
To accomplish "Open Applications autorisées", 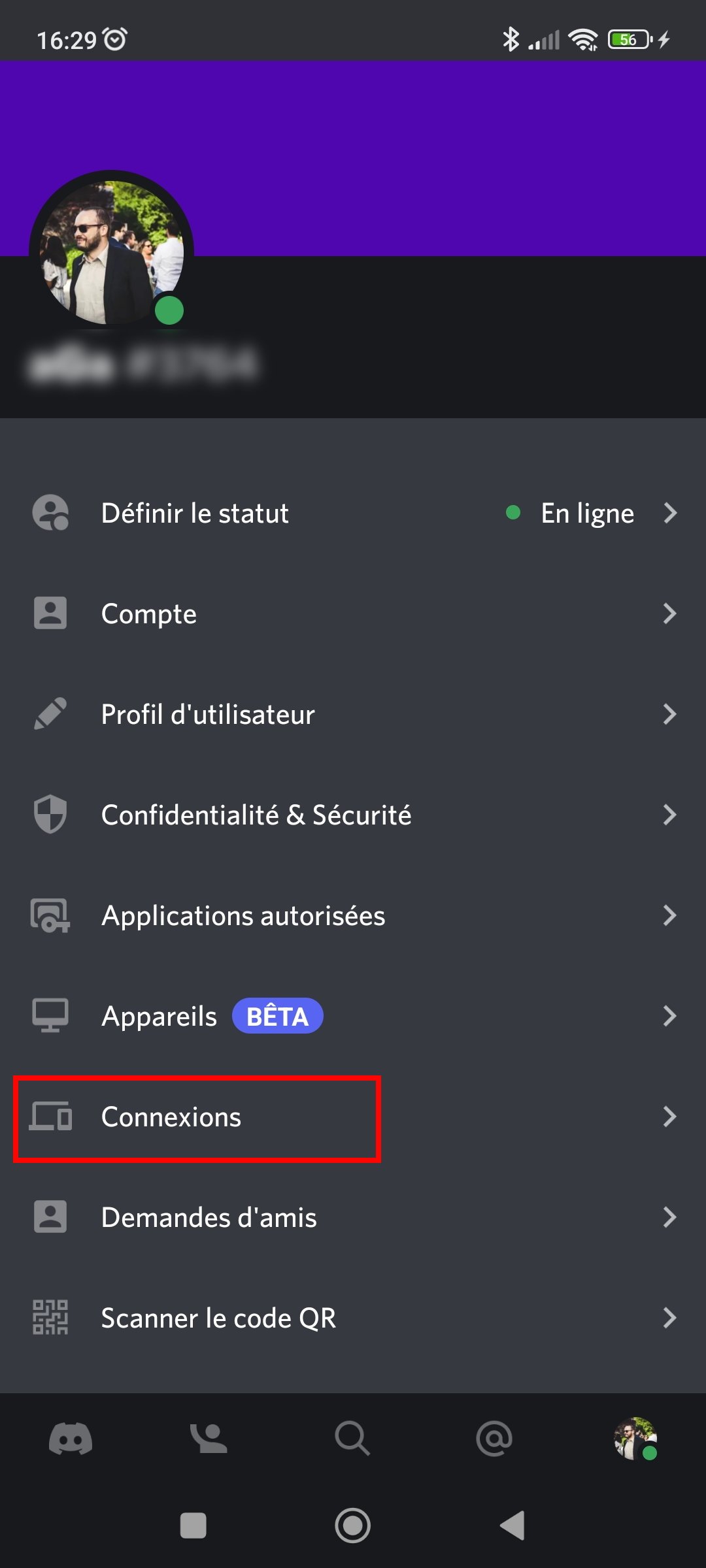I will (353, 916).
